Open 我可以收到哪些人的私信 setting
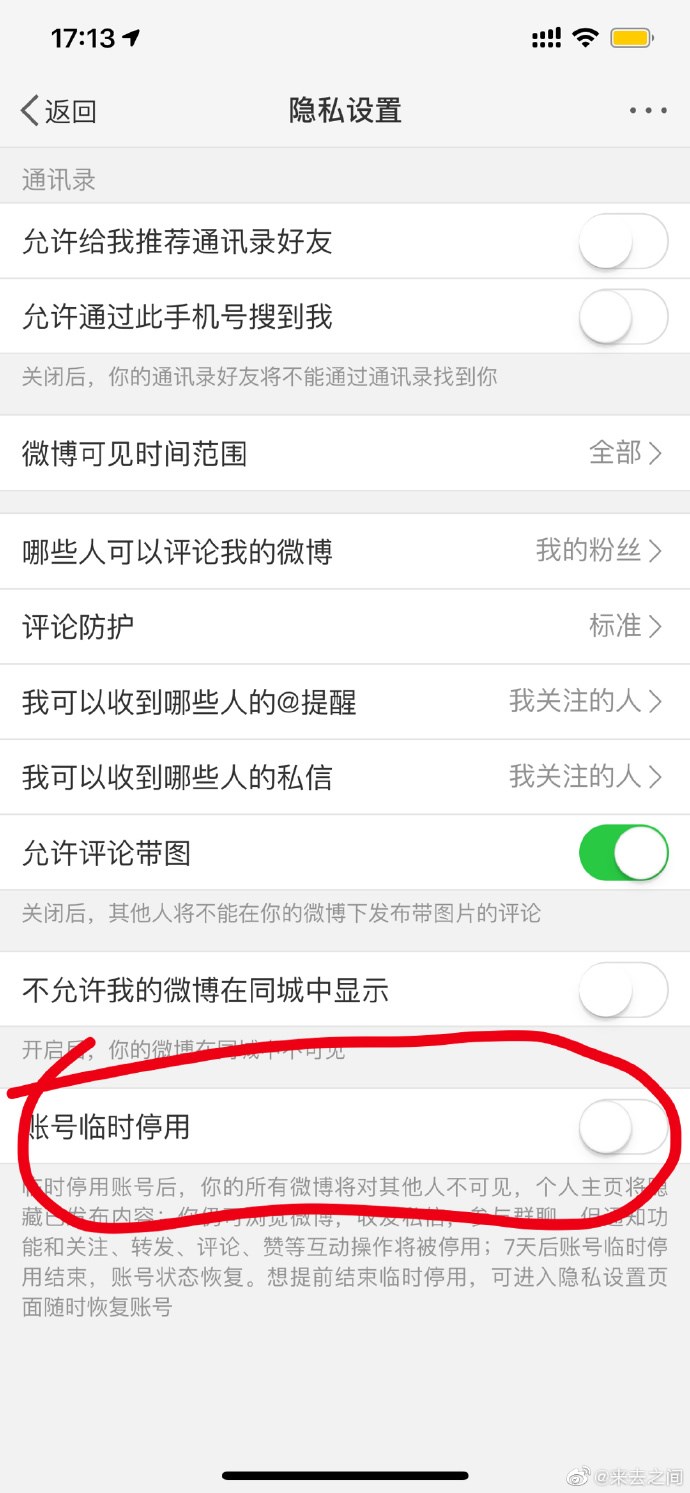The width and height of the screenshot is (690, 1493). tap(345, 777)
